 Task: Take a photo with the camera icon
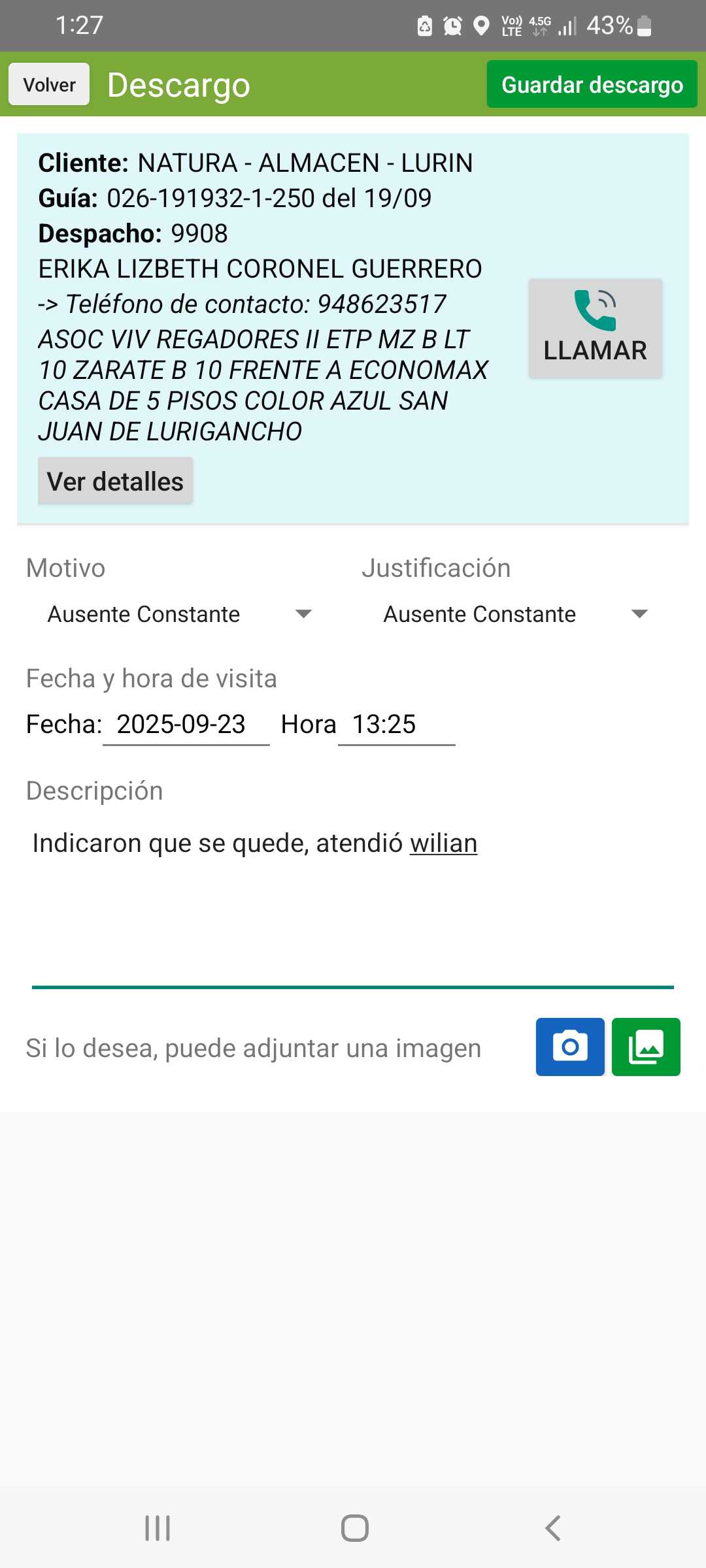coord(570,1047)
